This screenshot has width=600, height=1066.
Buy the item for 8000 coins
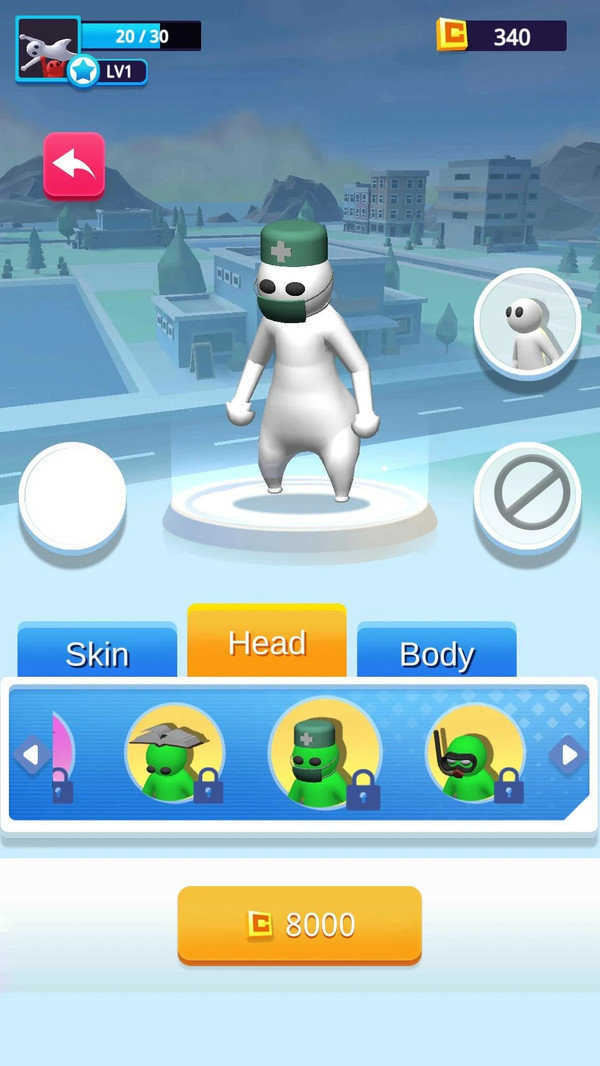[x=300, y=925]
